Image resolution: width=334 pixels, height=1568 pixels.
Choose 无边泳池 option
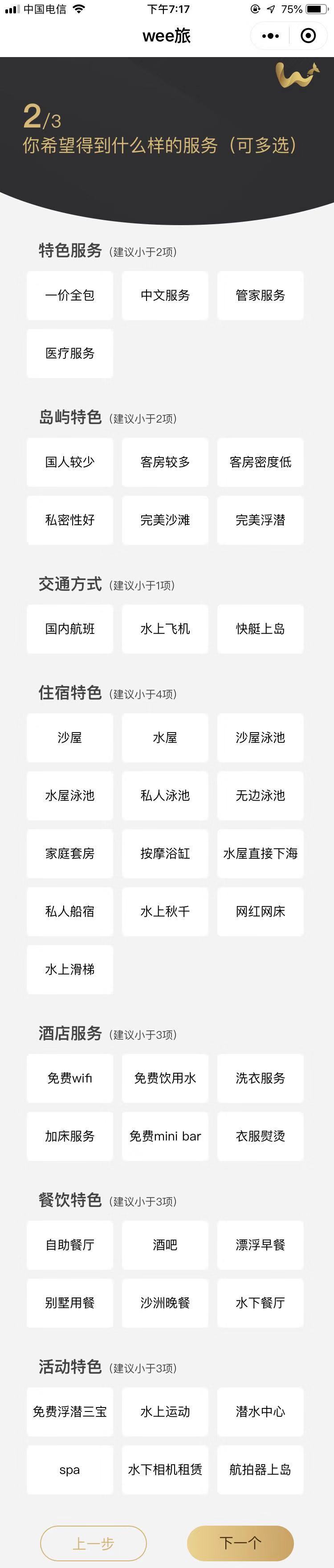[261, 795]
